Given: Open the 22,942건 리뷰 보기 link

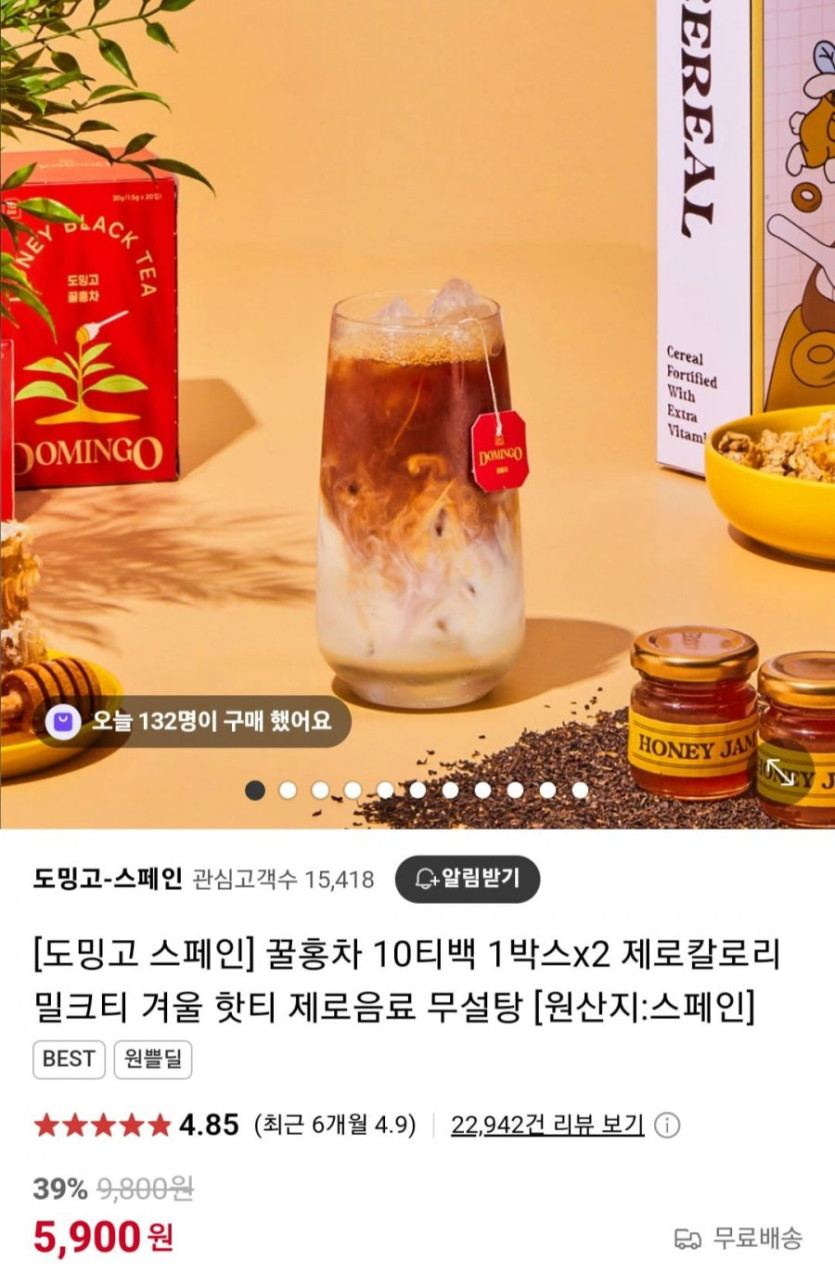Looking at the screenshot, I should pos(547,1124).
